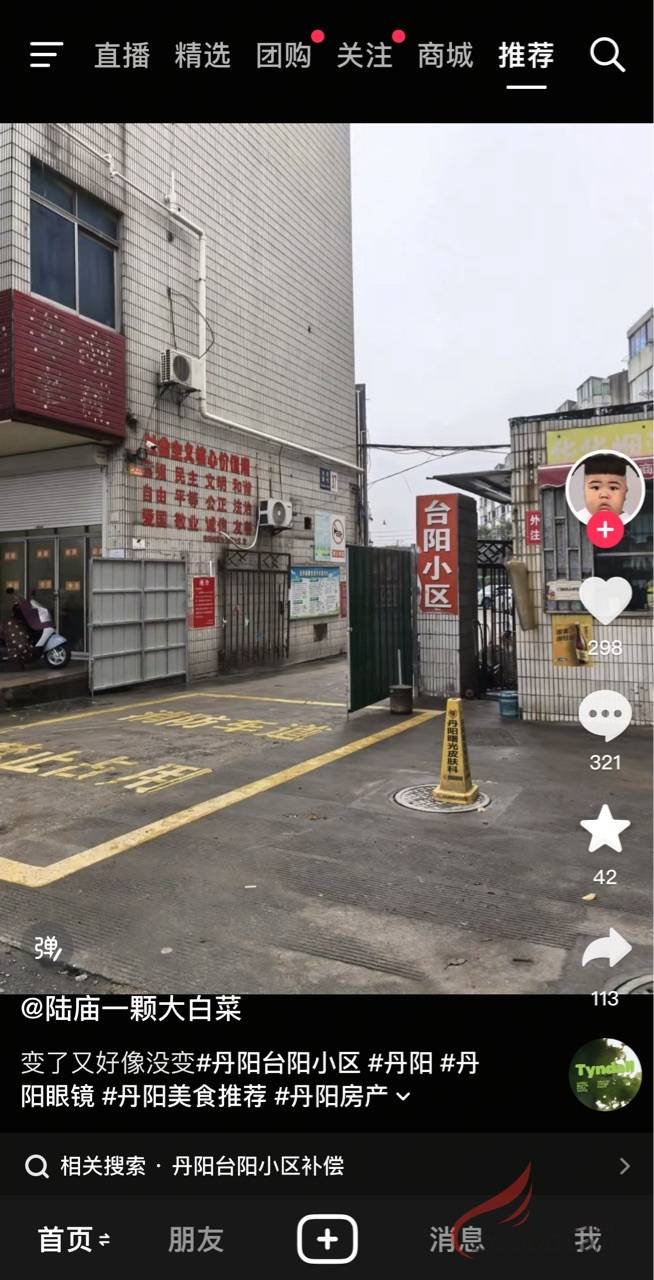
Task: Like this video with the heart
Action: (605, 600)
